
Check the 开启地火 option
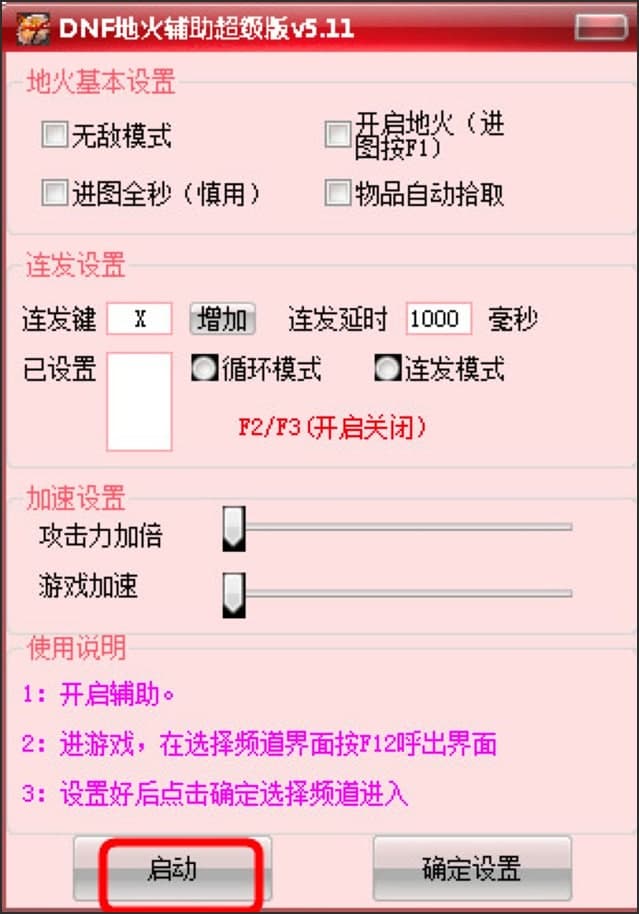(338, 136)
